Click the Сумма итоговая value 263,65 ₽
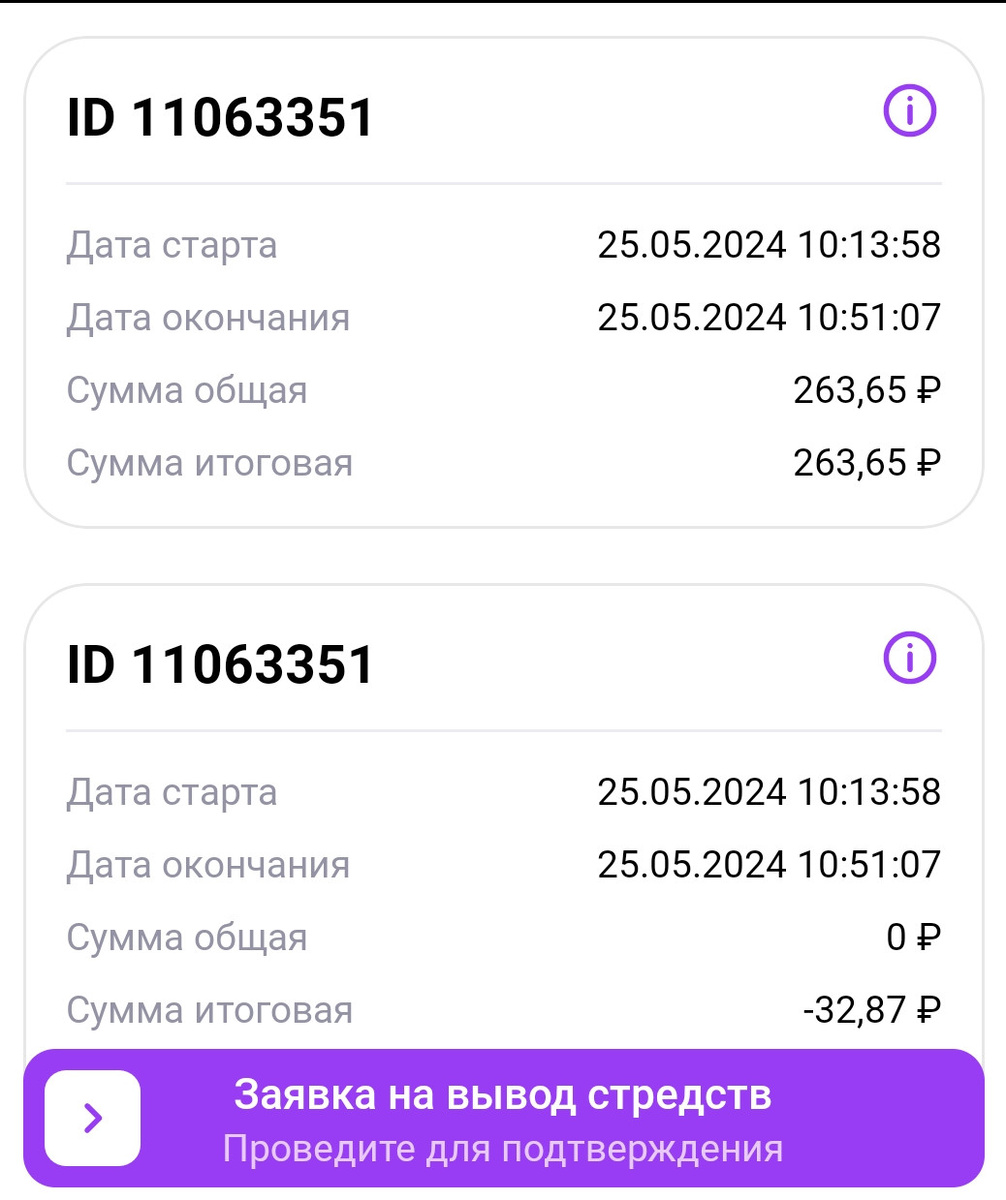 (x=868, y=462)
